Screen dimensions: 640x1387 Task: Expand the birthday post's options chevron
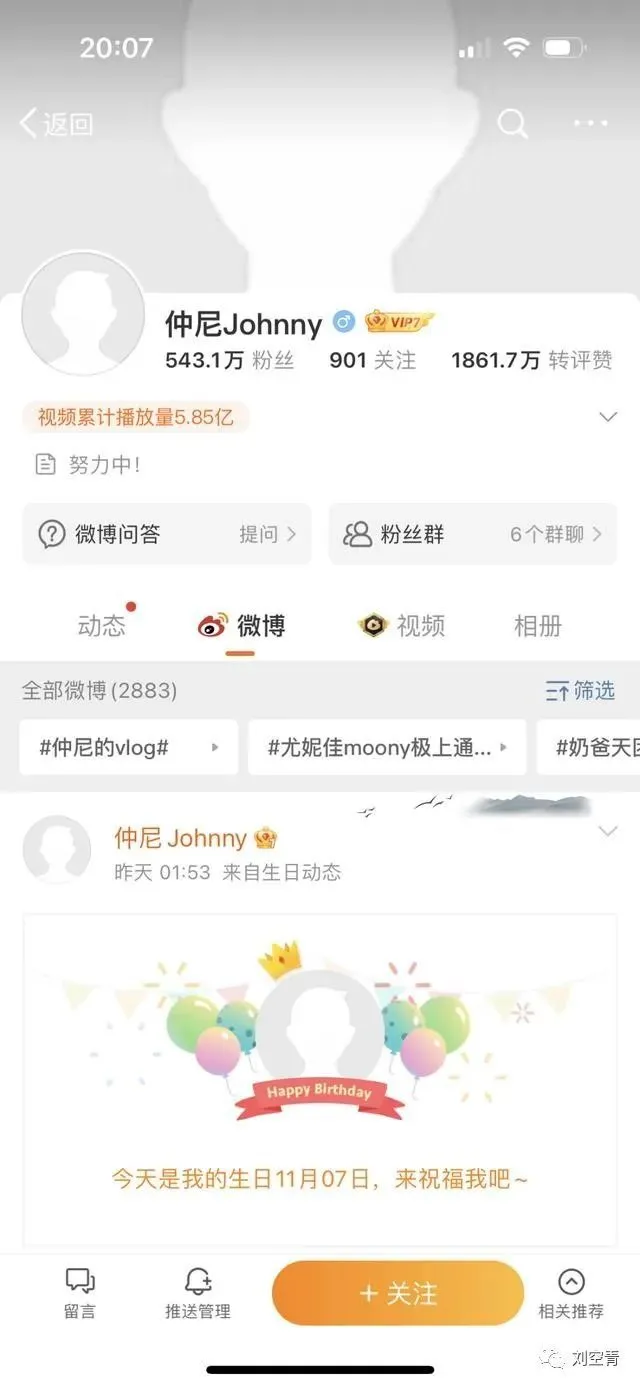point(607,832)
